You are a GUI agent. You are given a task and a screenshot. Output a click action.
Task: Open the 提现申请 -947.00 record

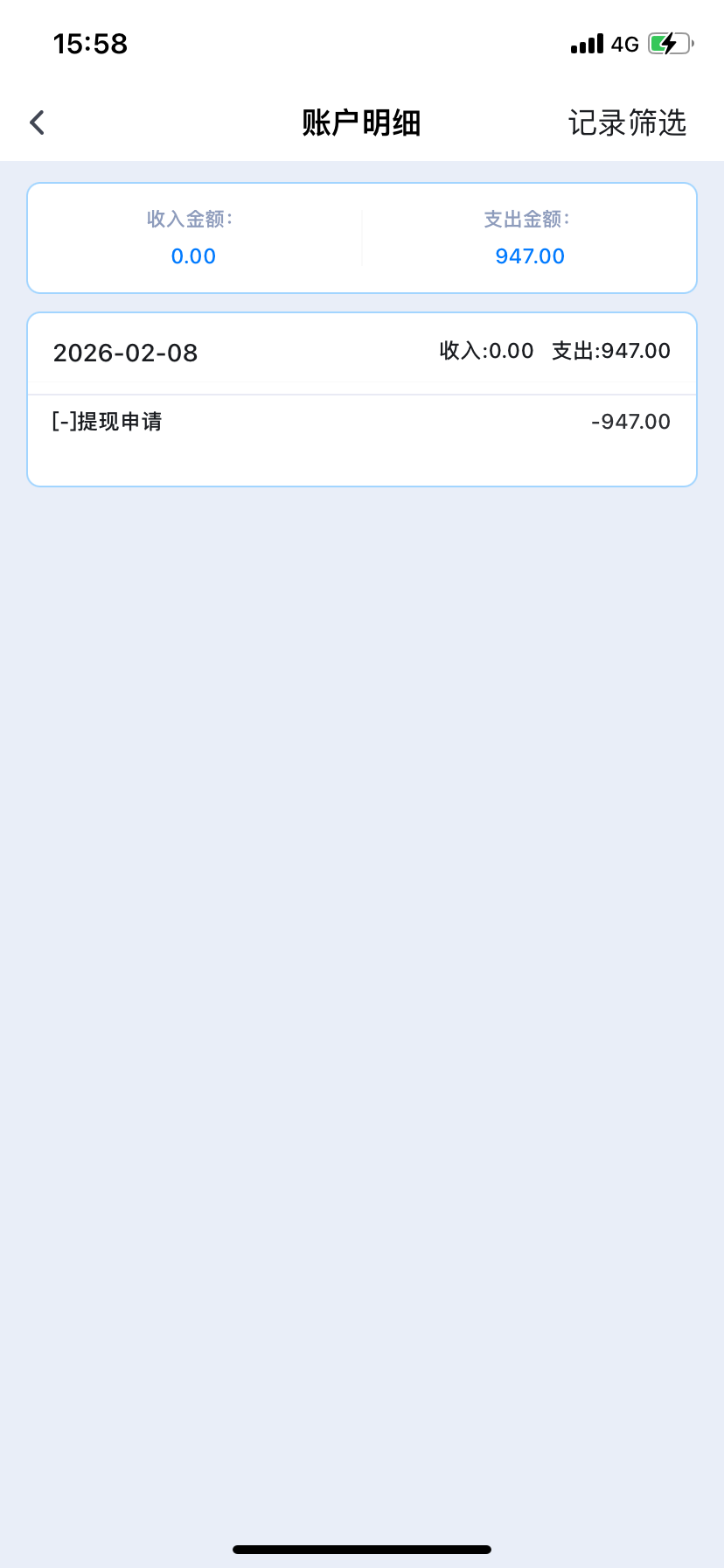pos(361,423)
